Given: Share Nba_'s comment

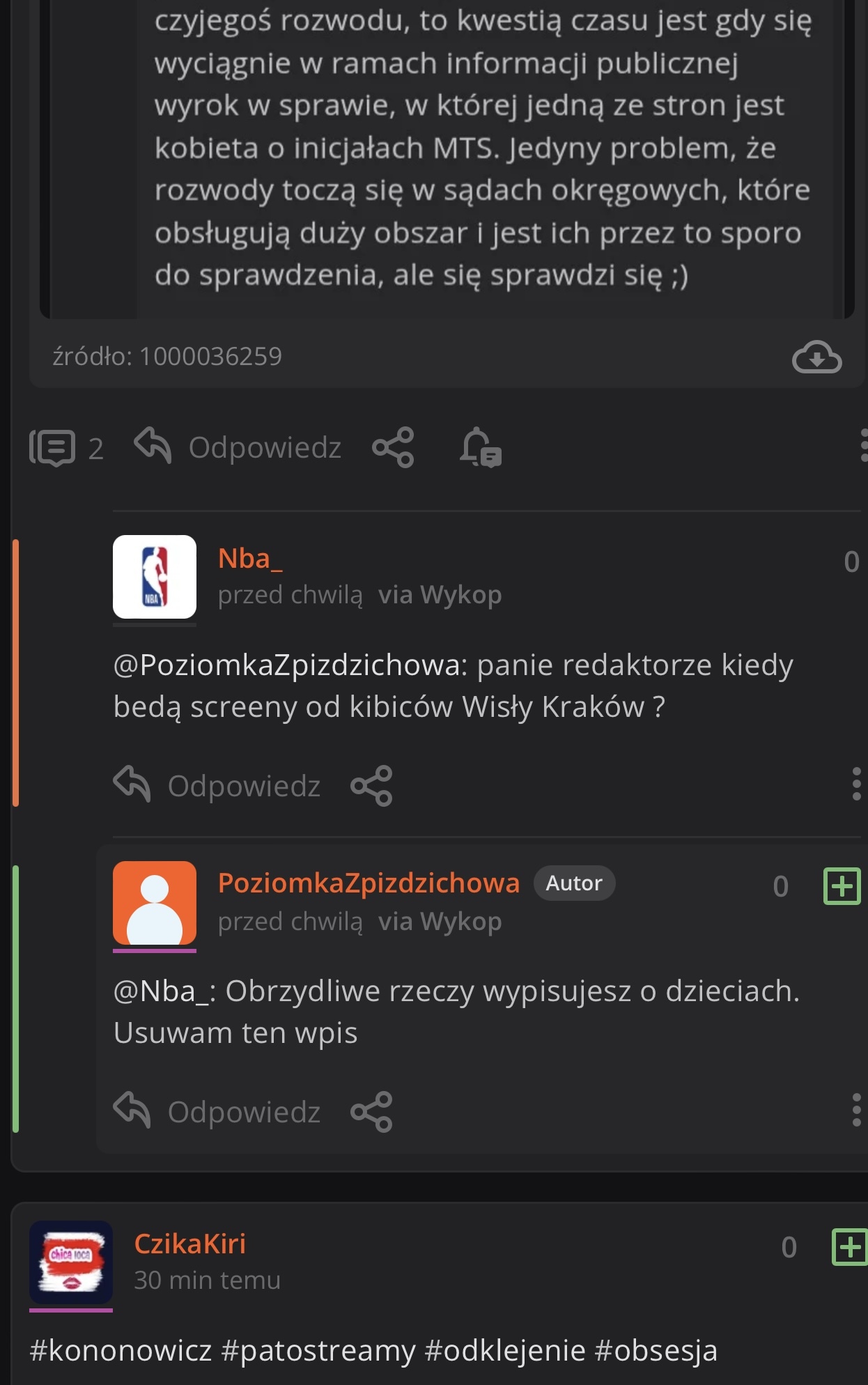Looking at the screenshot, I should click(372, 786).
